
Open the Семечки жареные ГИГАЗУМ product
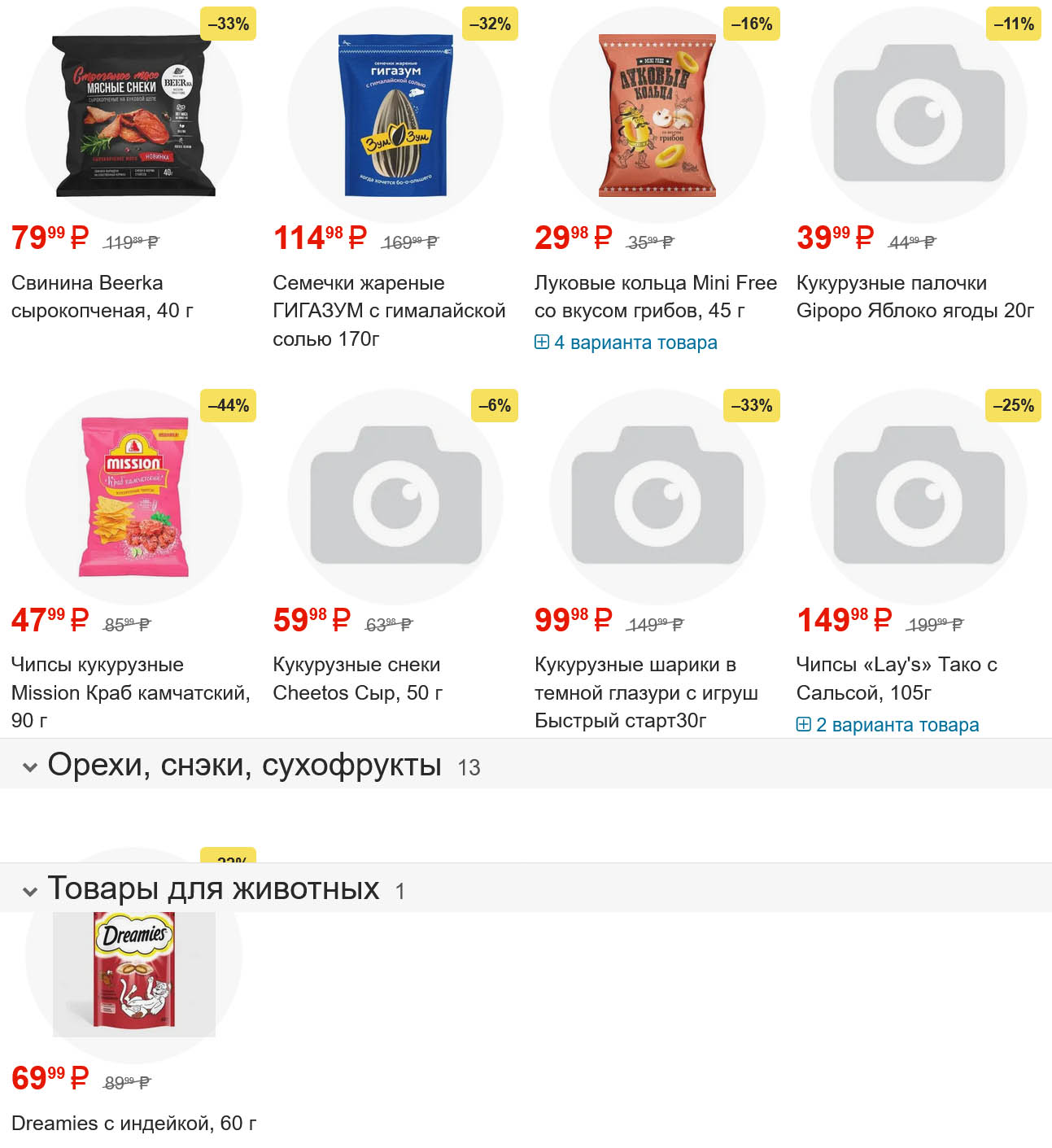pyautogui.click(x=388, y=310)
